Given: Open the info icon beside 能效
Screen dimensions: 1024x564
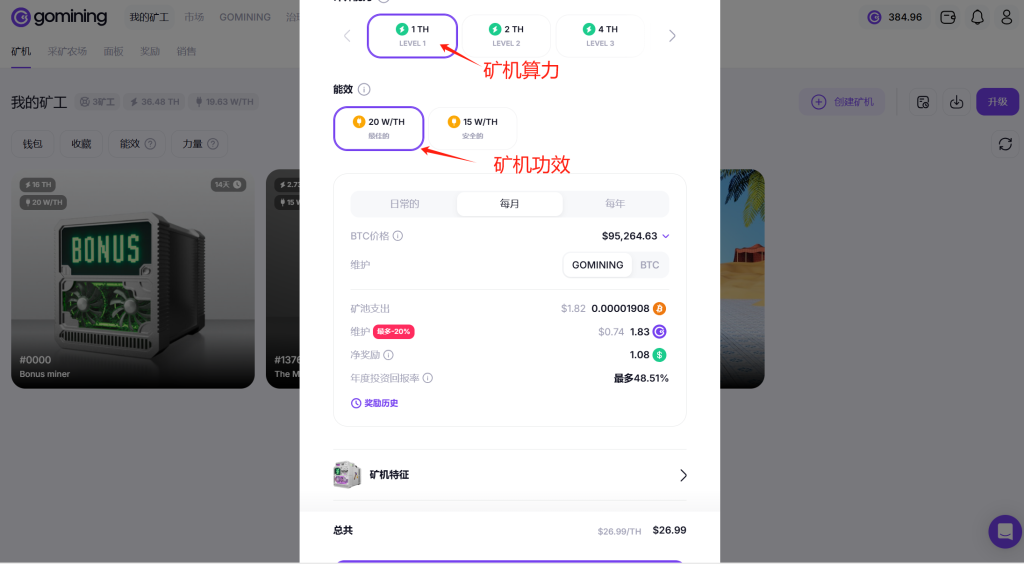Looking at the screenshot, I should pos(364,89).
